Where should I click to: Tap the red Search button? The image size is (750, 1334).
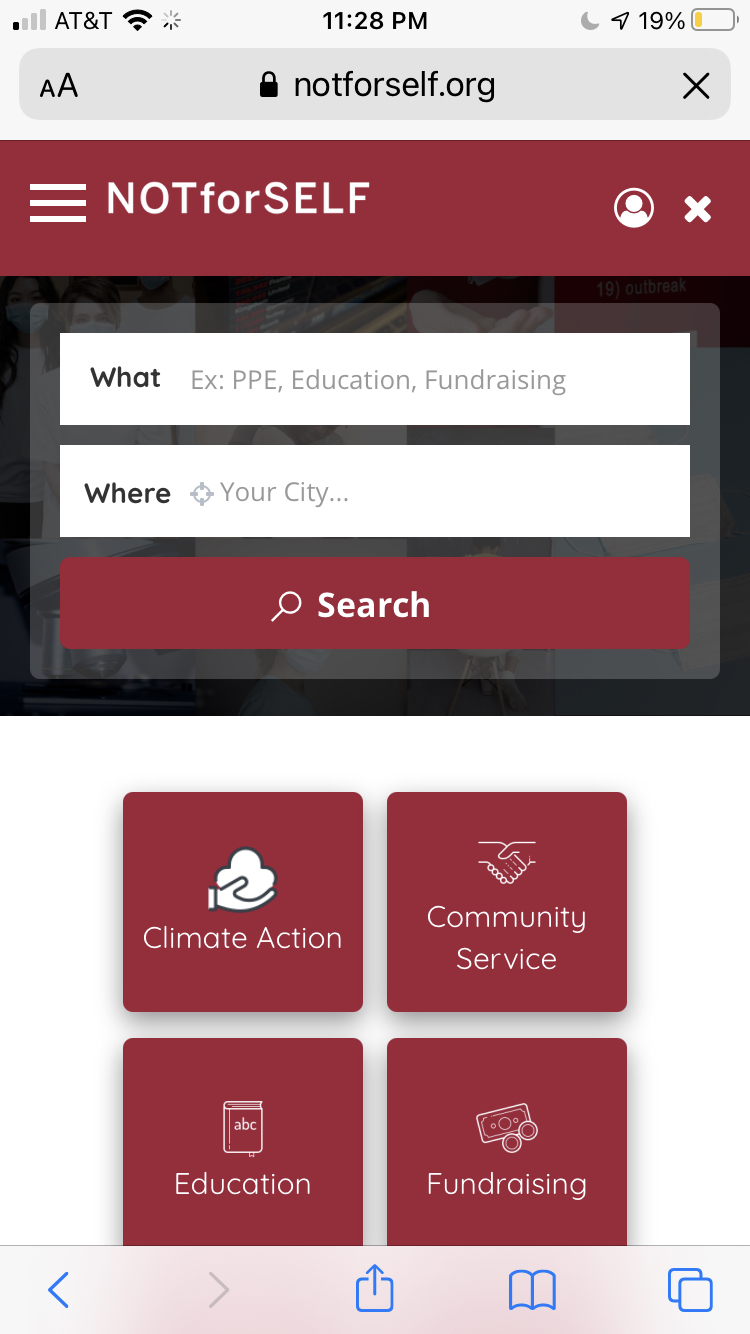pos(375,604)
